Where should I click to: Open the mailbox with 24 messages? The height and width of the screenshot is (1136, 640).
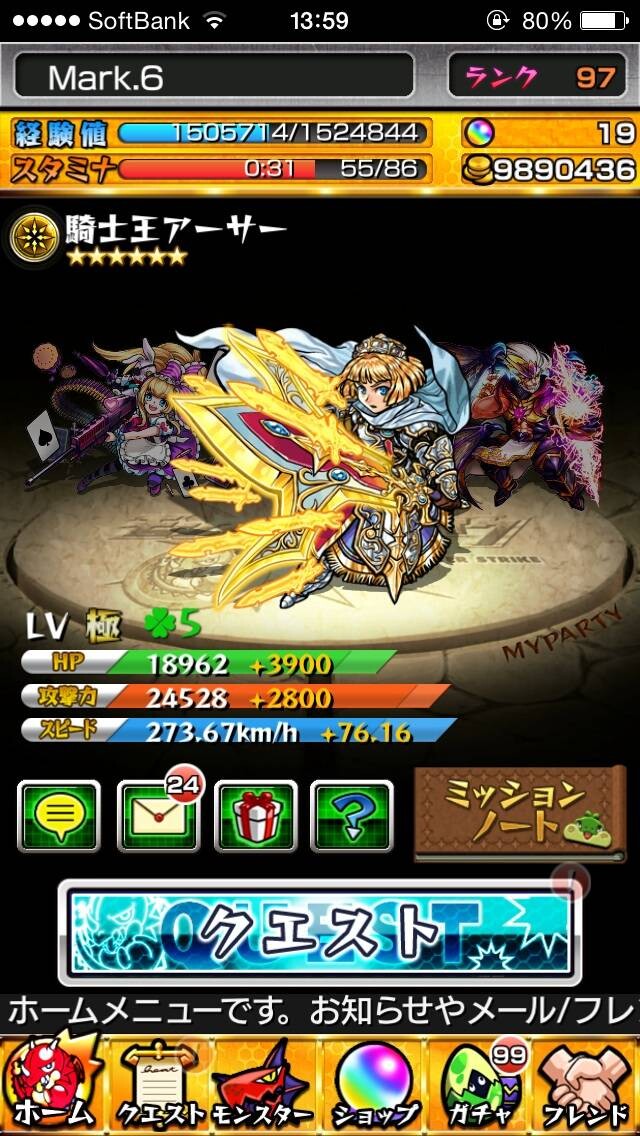tap(159, 815)
